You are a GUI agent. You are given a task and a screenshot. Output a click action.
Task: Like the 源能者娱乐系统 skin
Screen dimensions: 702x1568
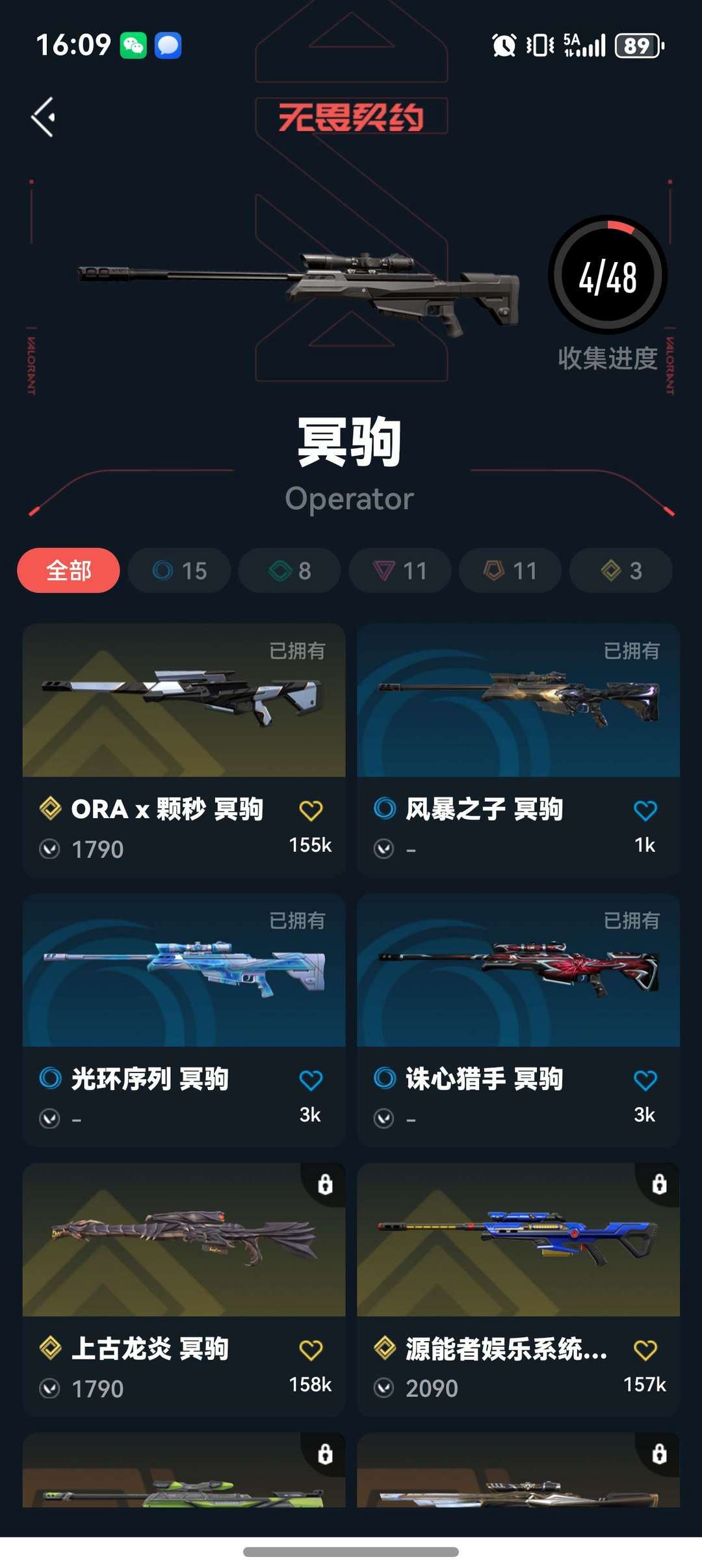645,1350
